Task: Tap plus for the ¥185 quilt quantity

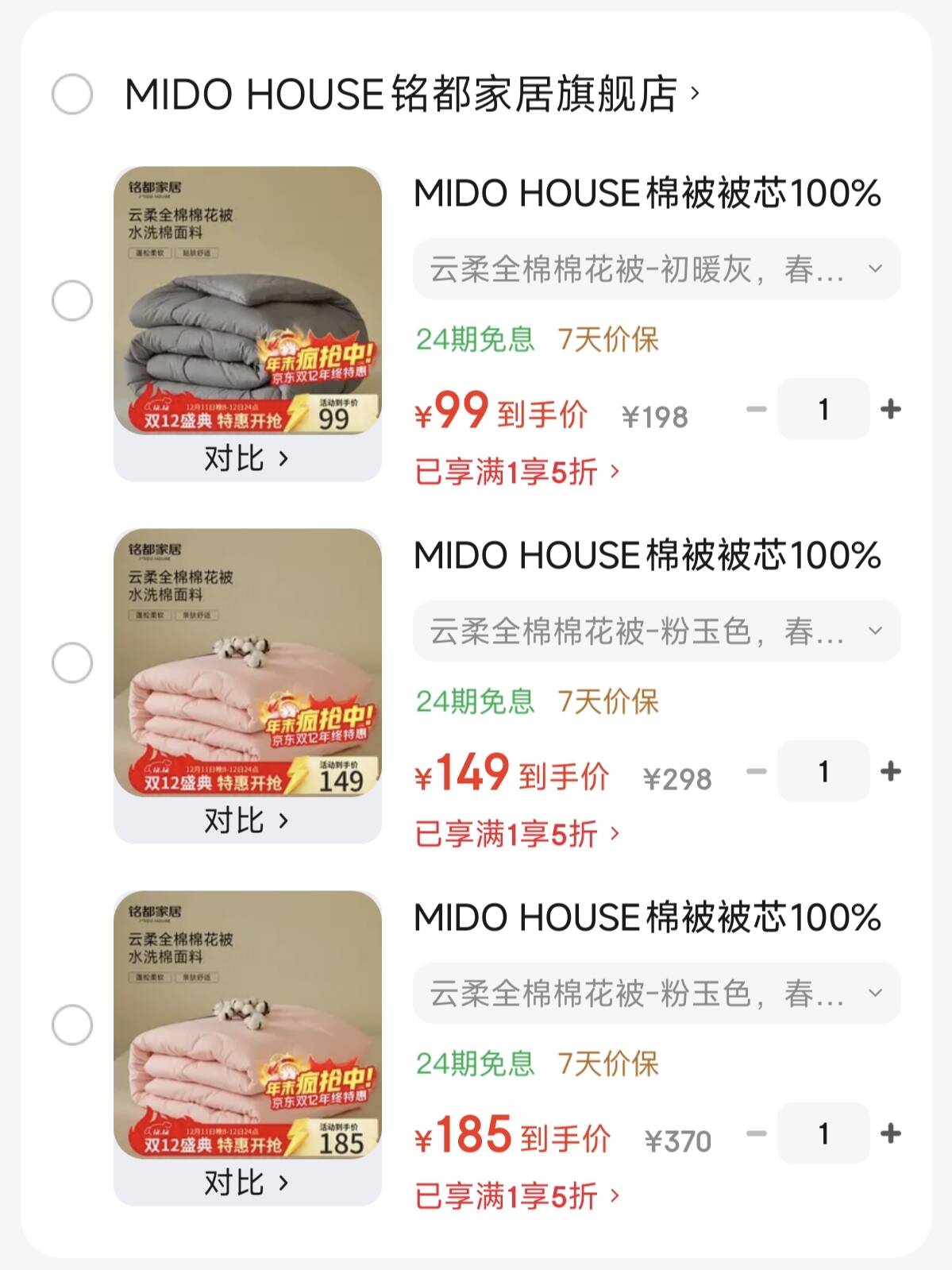Action: [891, 1133]
